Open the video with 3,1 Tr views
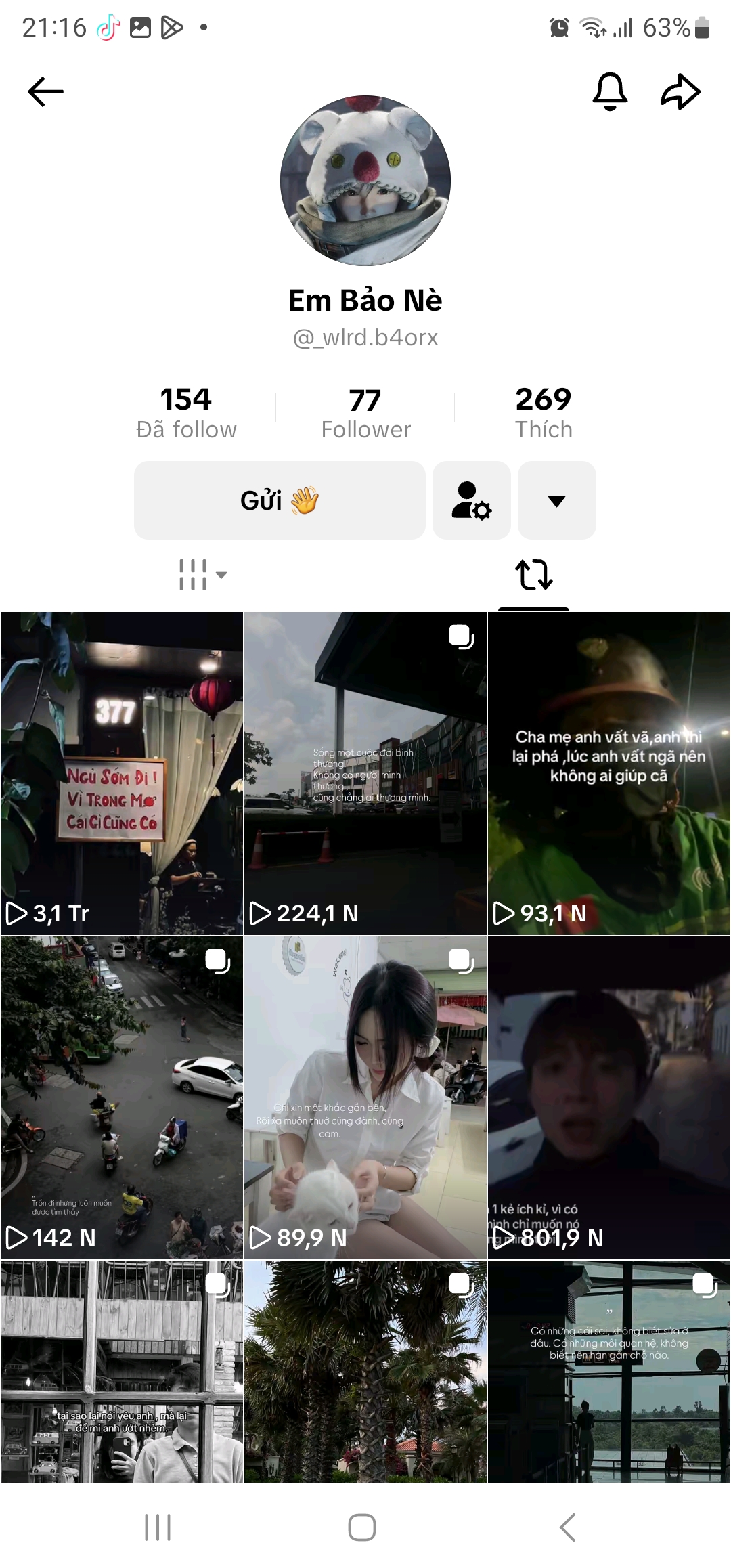The width and height of the screenshot is (731, 1568). [122, 773]
